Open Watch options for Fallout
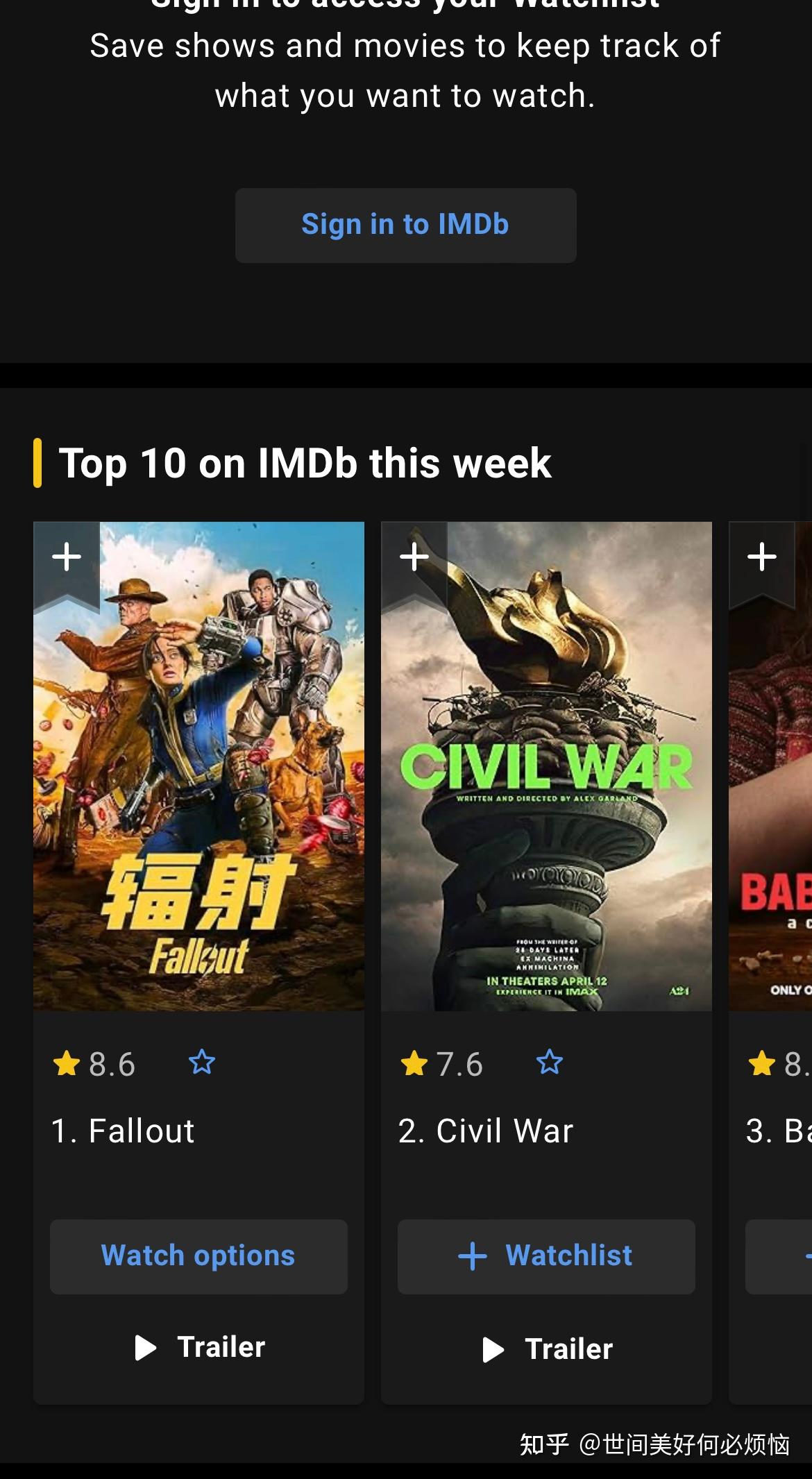The height and width of the screenshot is (1479, 812). point(198,1256)
